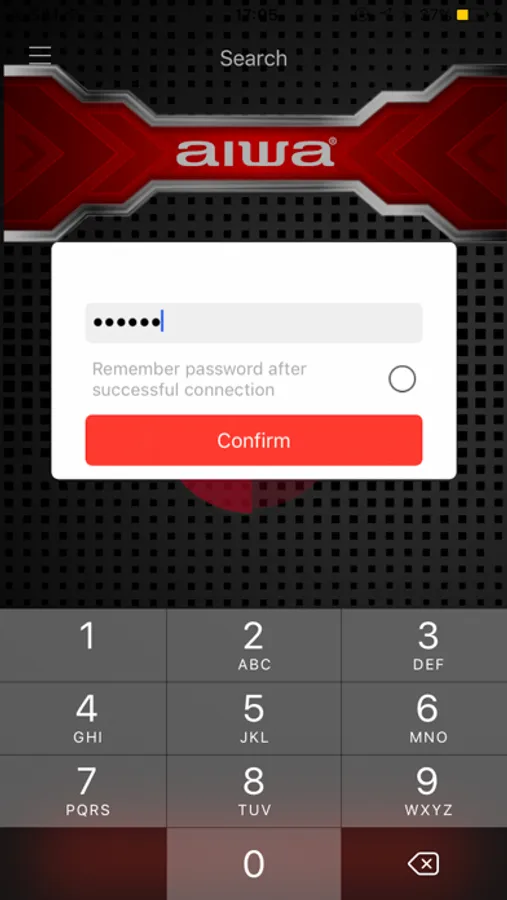507x900 pixels.
Task: Tap the 6 MNO key
Action: 424,719
